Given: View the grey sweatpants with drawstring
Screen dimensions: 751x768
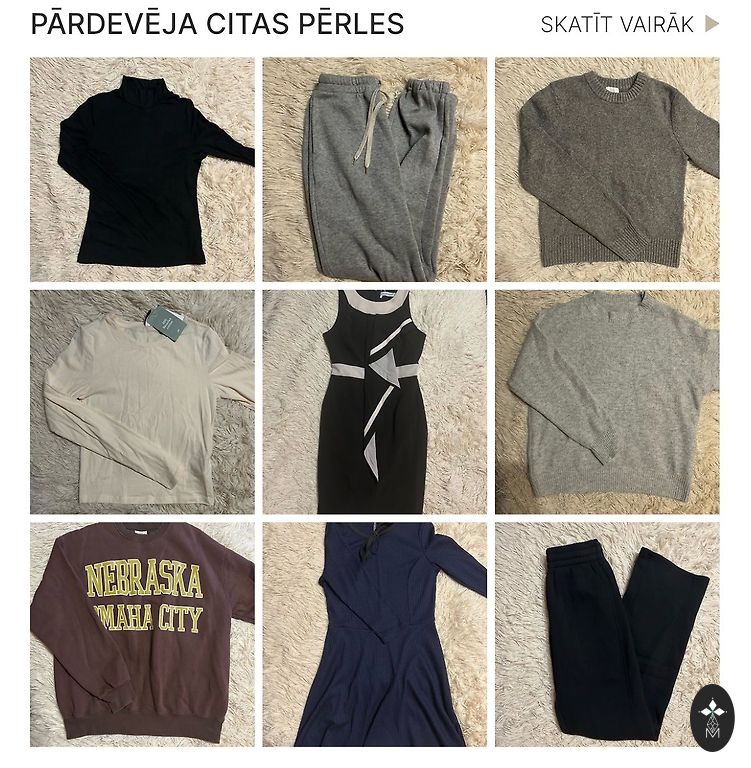Looking at the screenshot, I should pyautogui.click(x=374, y=170).
